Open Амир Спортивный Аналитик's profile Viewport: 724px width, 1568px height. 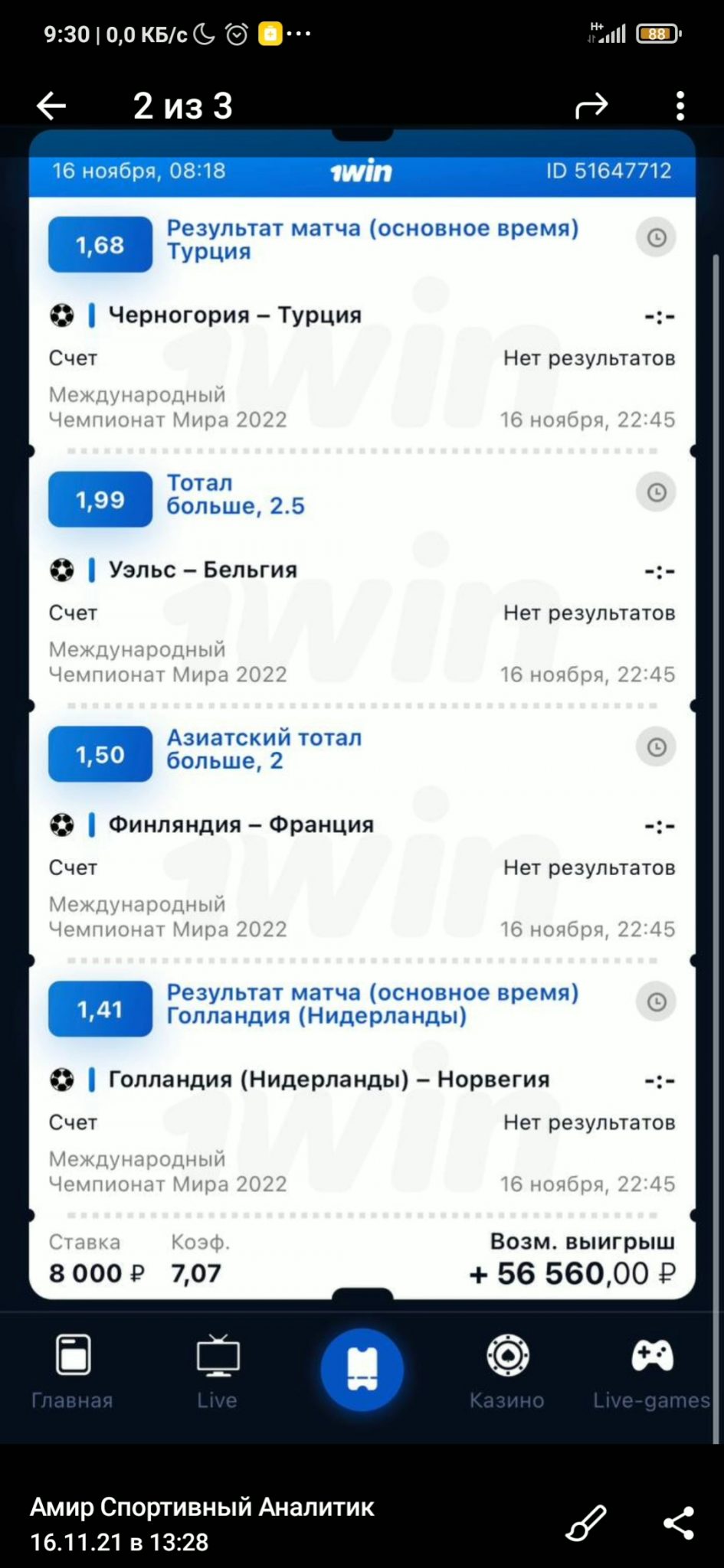pyautogui.click(x=202, y=1507)
